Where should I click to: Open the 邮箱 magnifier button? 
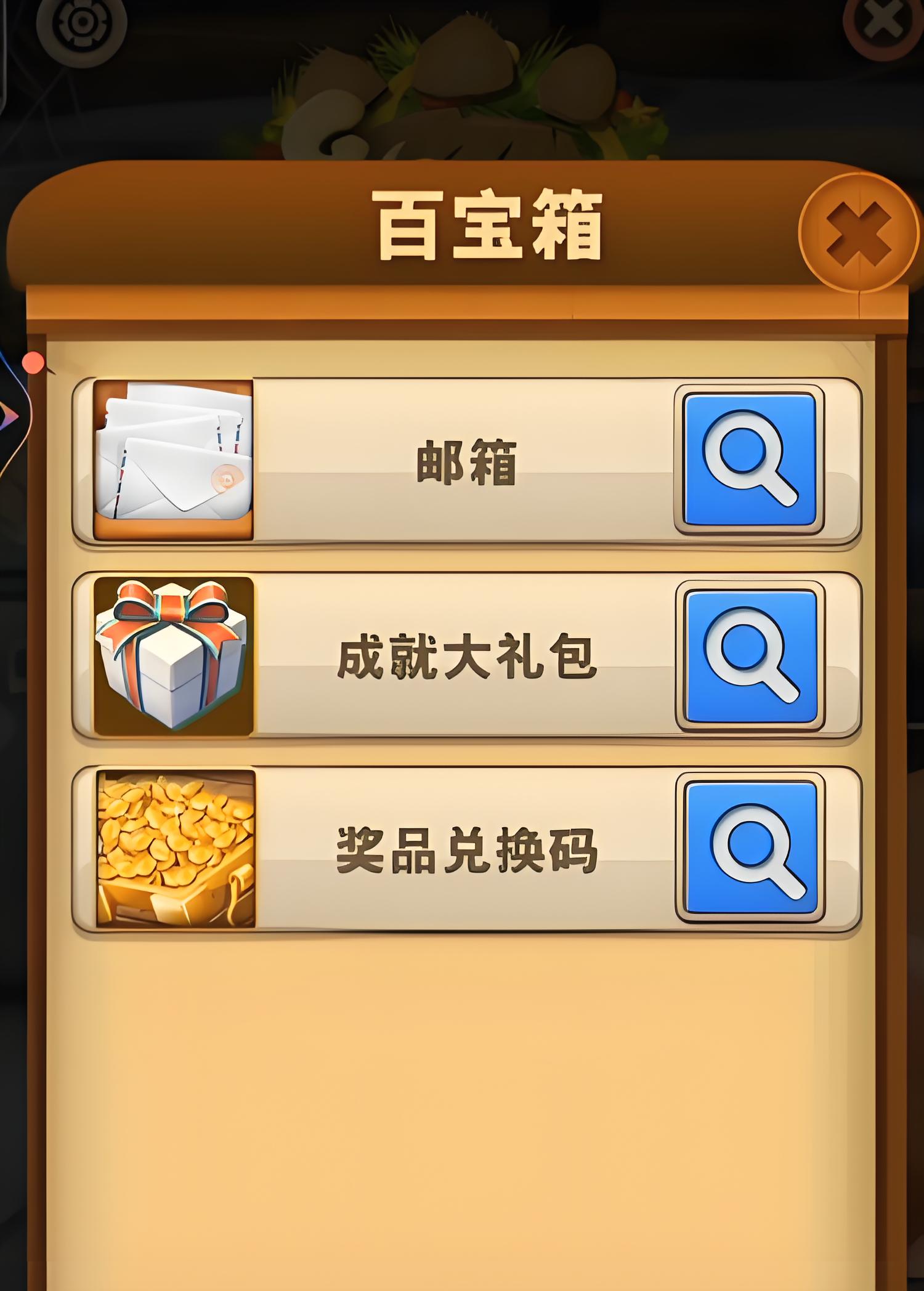tap(750, 460)
